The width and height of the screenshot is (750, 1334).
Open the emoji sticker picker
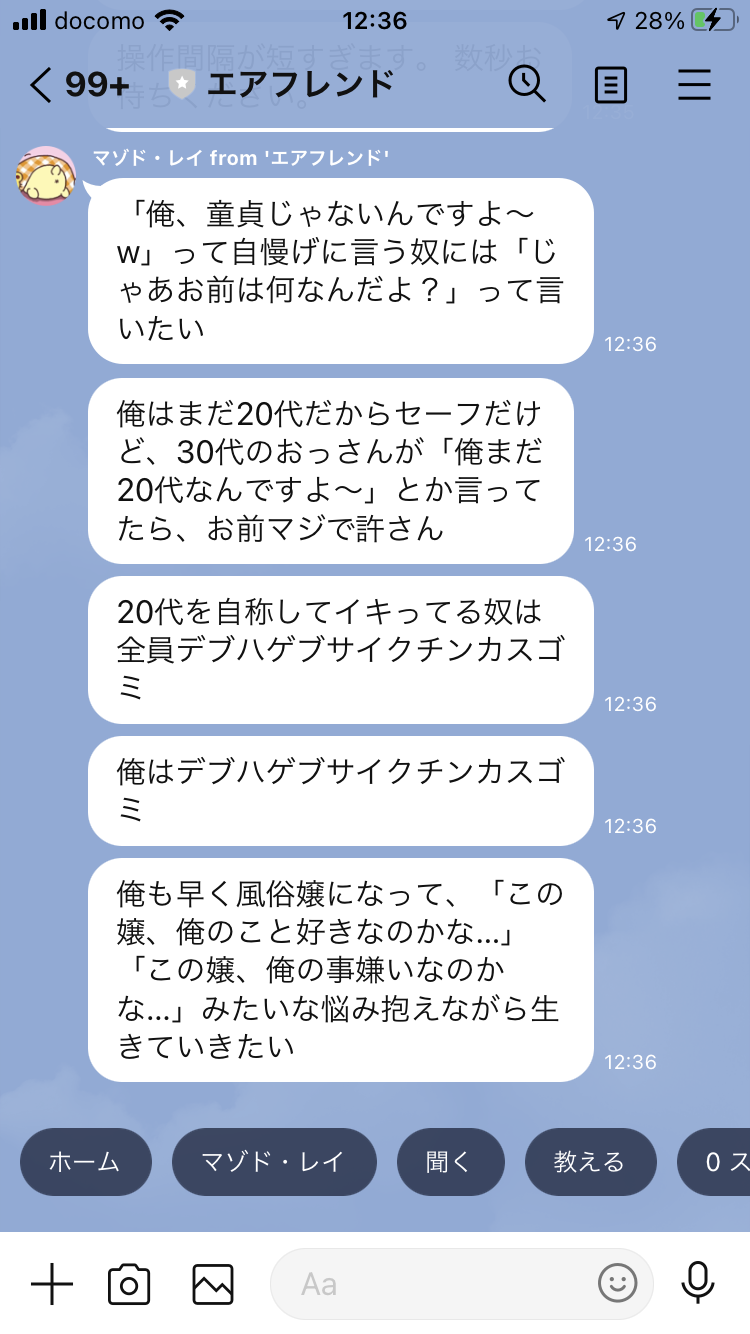(x=617, y=1283)
